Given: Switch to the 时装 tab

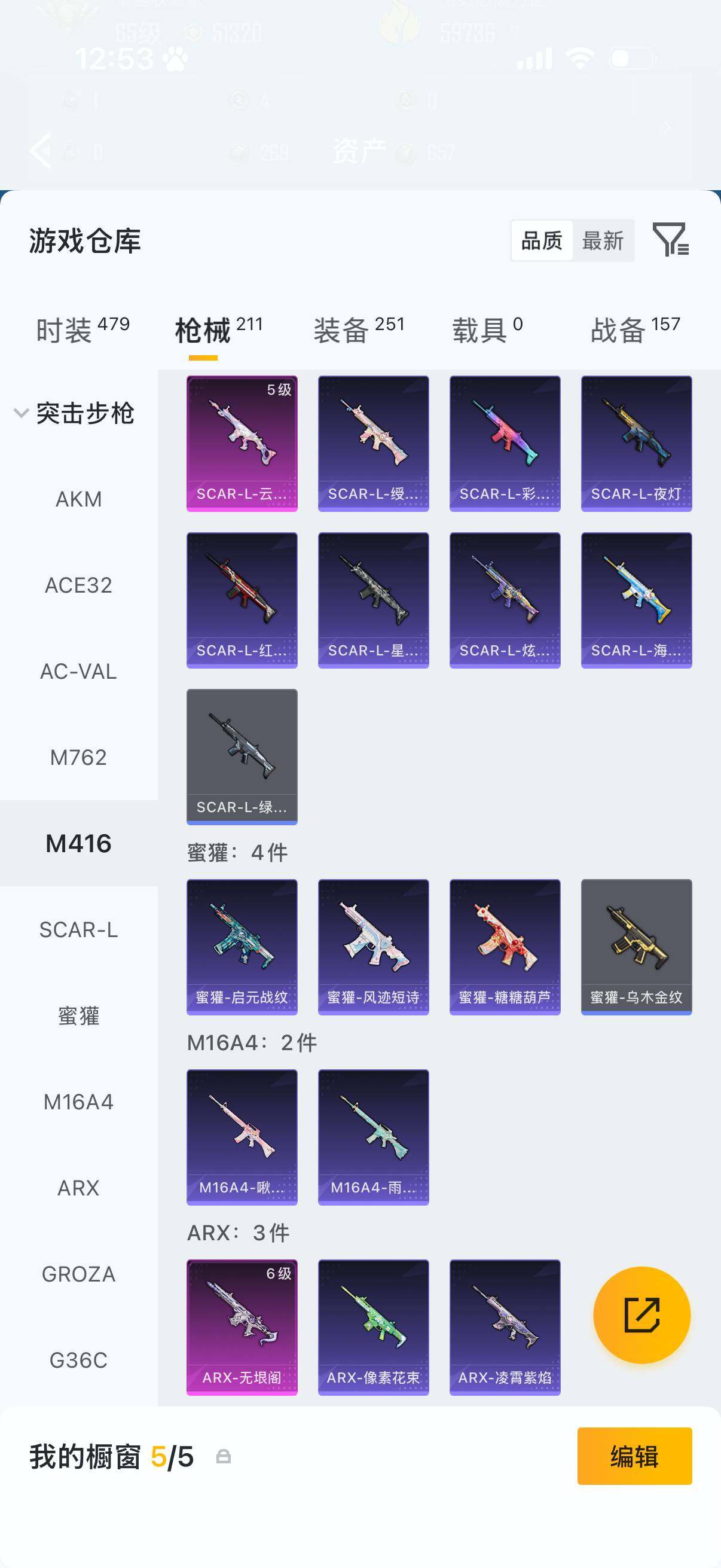Looking at the screenshot, I should tap(82, 330).
